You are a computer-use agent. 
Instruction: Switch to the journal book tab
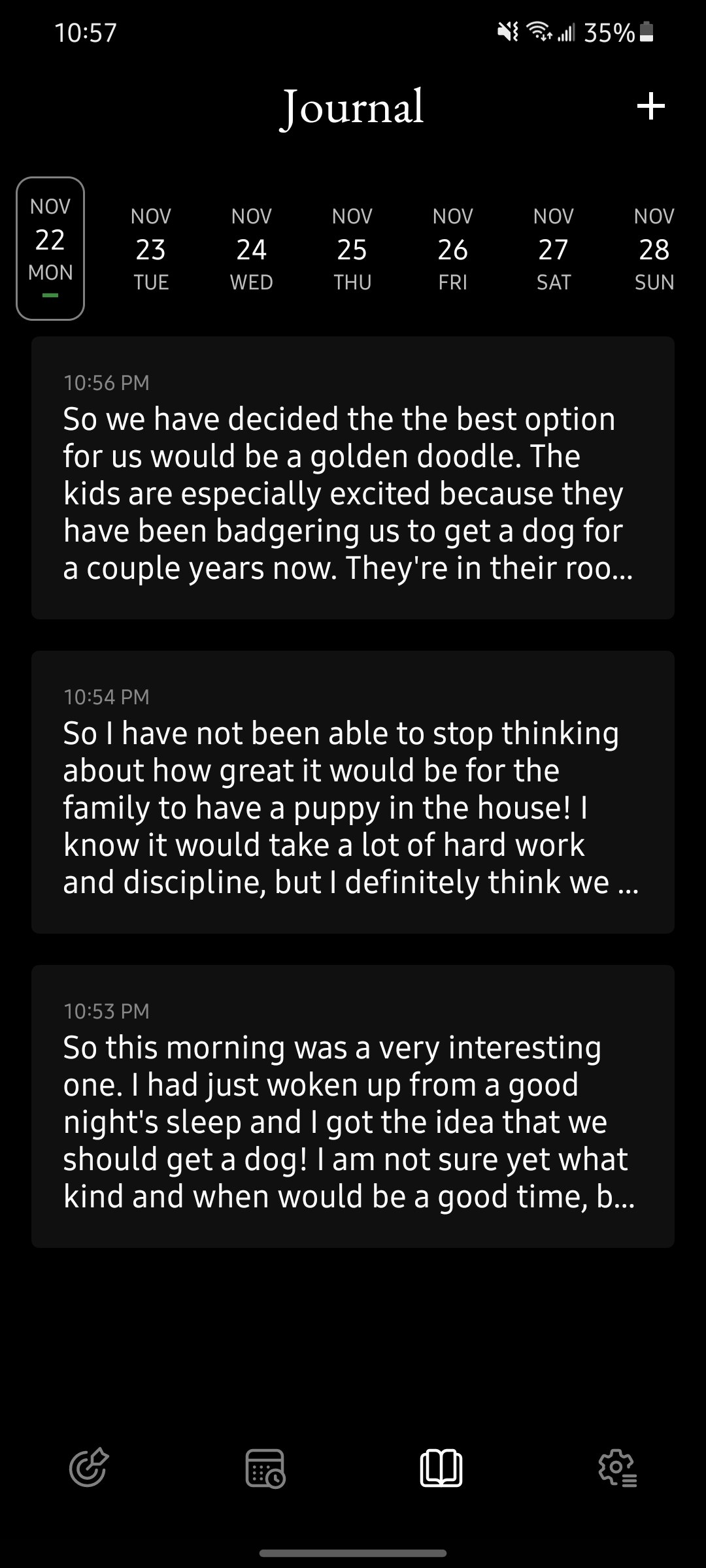(441, 1468)
